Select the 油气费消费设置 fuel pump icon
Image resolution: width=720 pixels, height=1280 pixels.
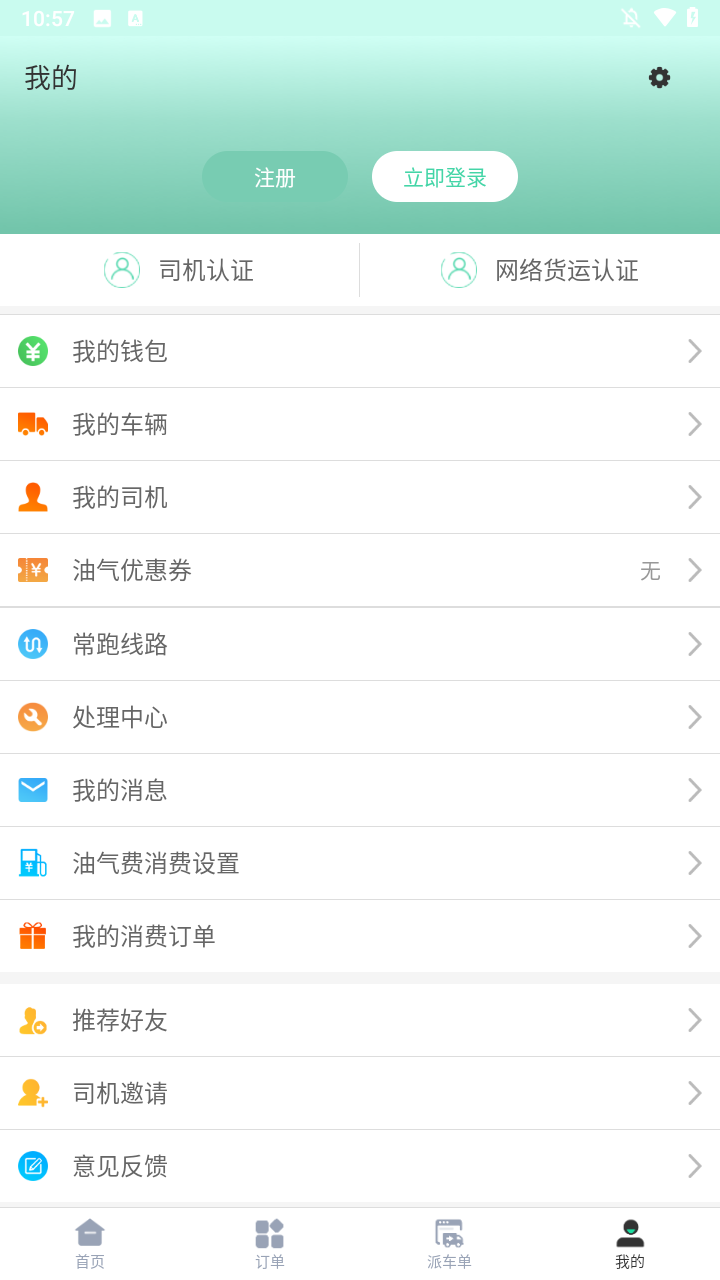(x=33, y=863)
